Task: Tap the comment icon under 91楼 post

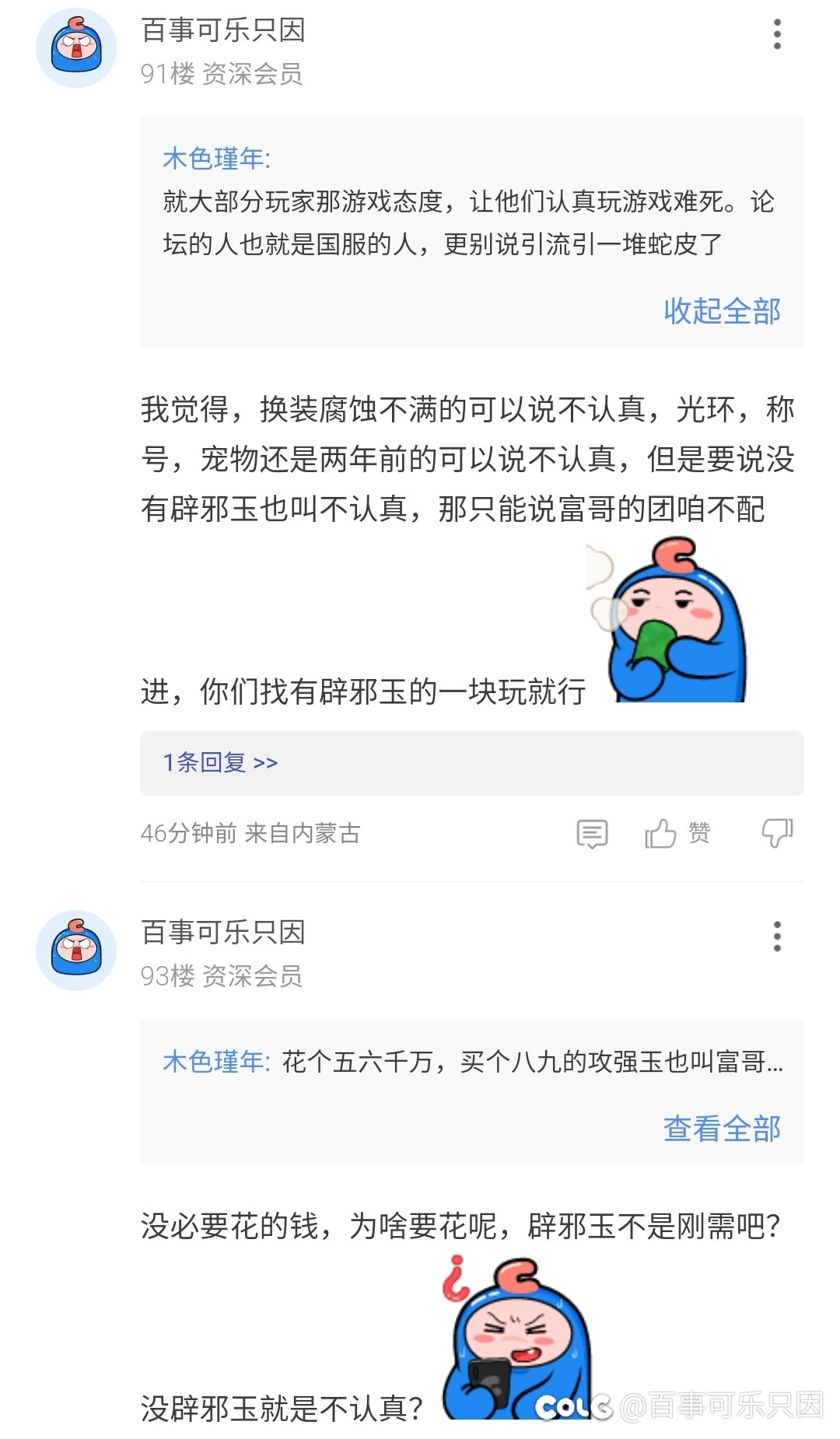Action: (592, 834)
